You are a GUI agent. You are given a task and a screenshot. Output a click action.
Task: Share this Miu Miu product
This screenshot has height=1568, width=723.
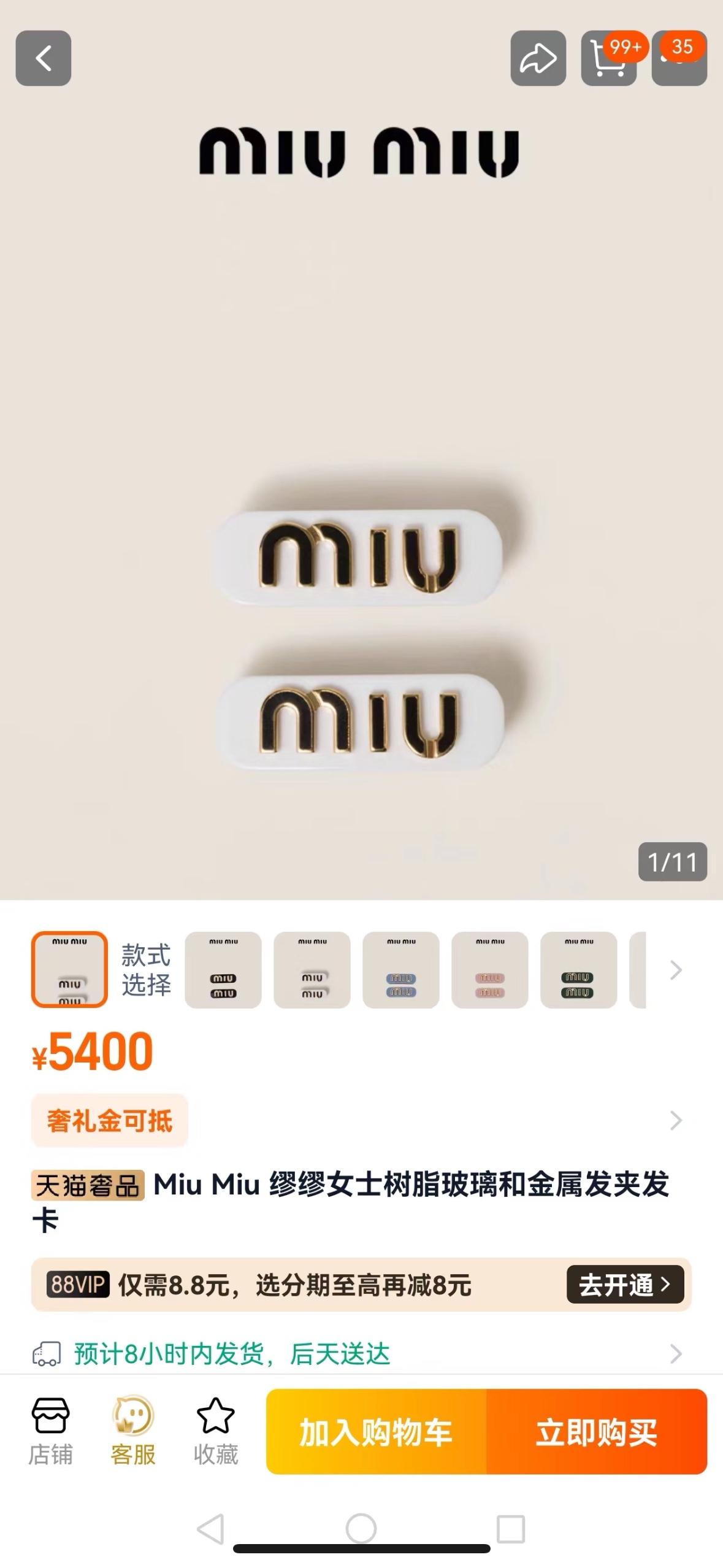click(538, 58)
